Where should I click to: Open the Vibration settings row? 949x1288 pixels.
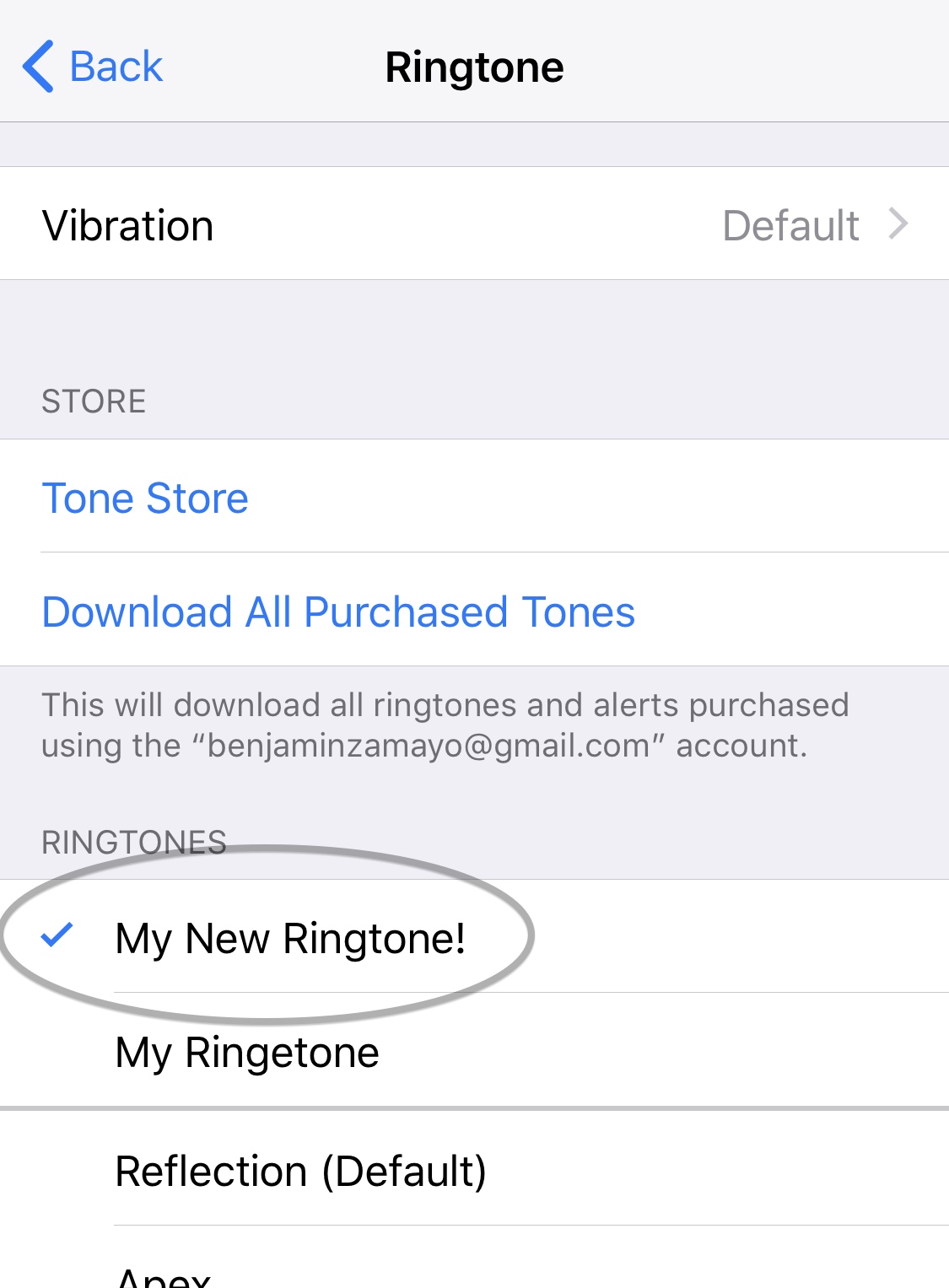click(474, 224)
